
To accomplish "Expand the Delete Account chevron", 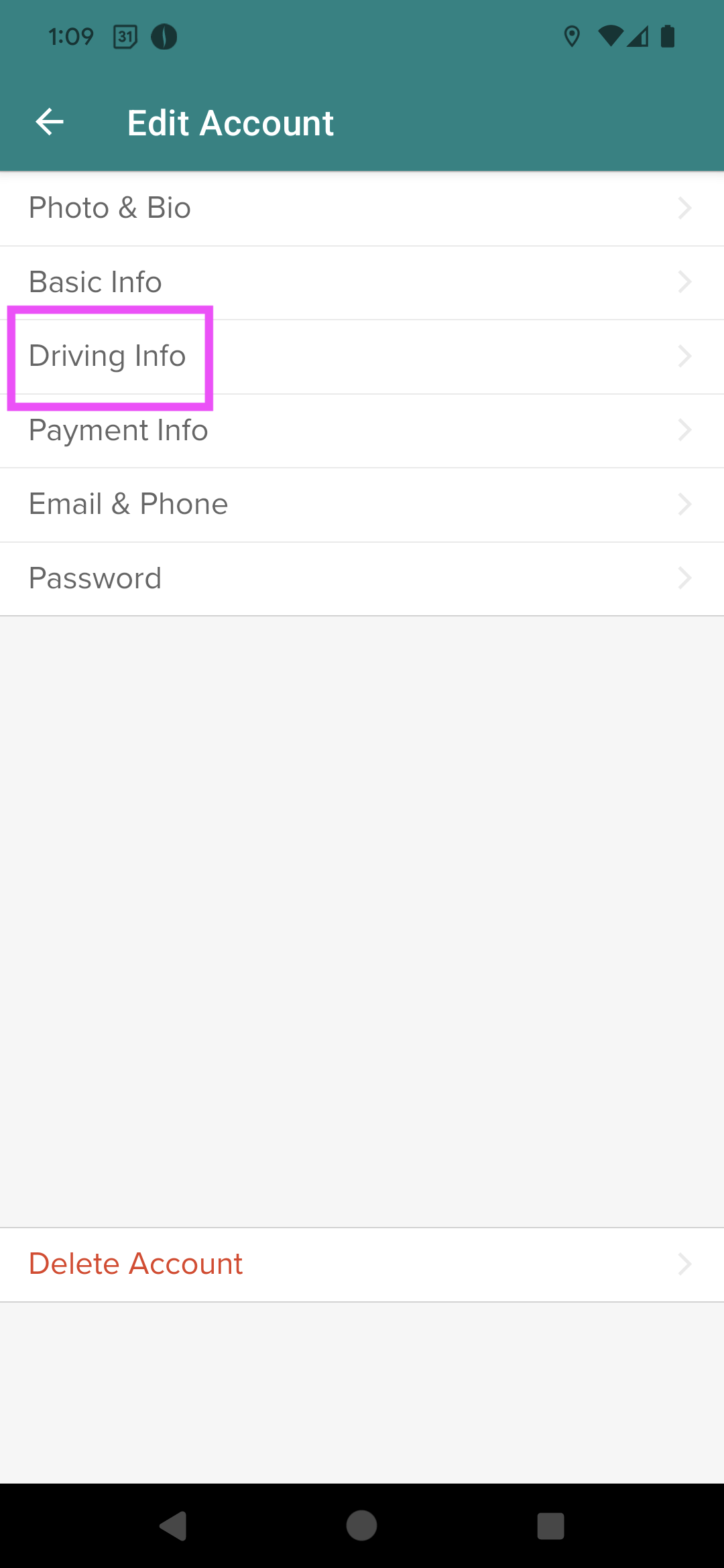I will [684, 1264].
